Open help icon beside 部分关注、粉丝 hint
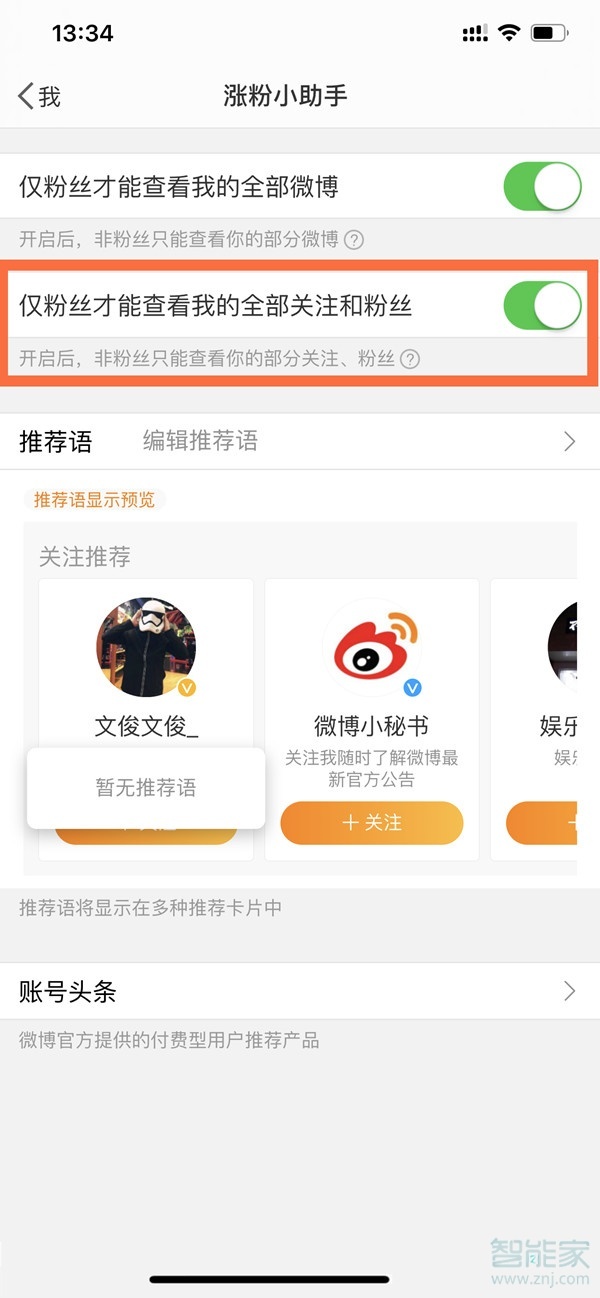 click(x=410, y=359)
